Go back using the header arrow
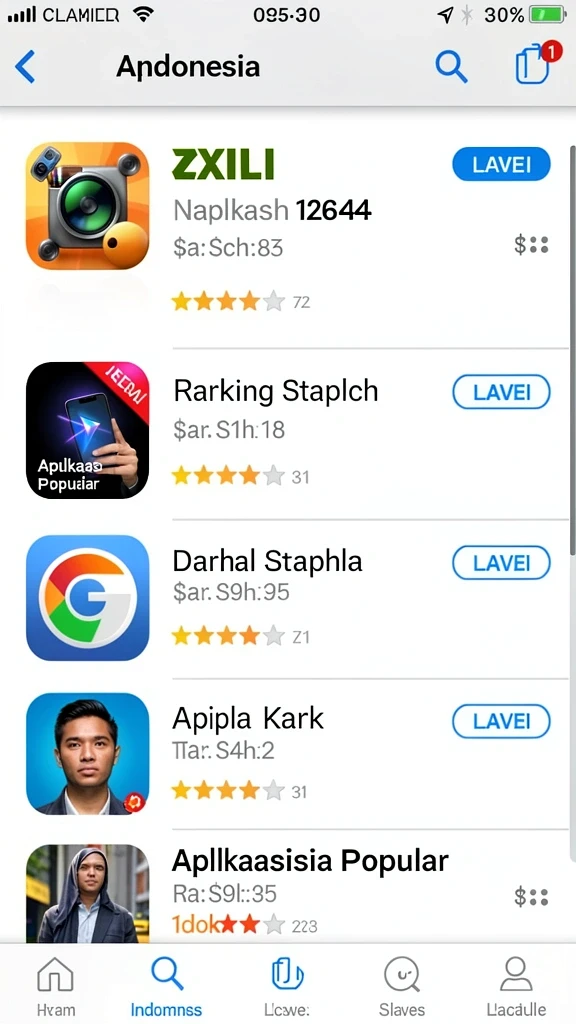 [25, 67]
